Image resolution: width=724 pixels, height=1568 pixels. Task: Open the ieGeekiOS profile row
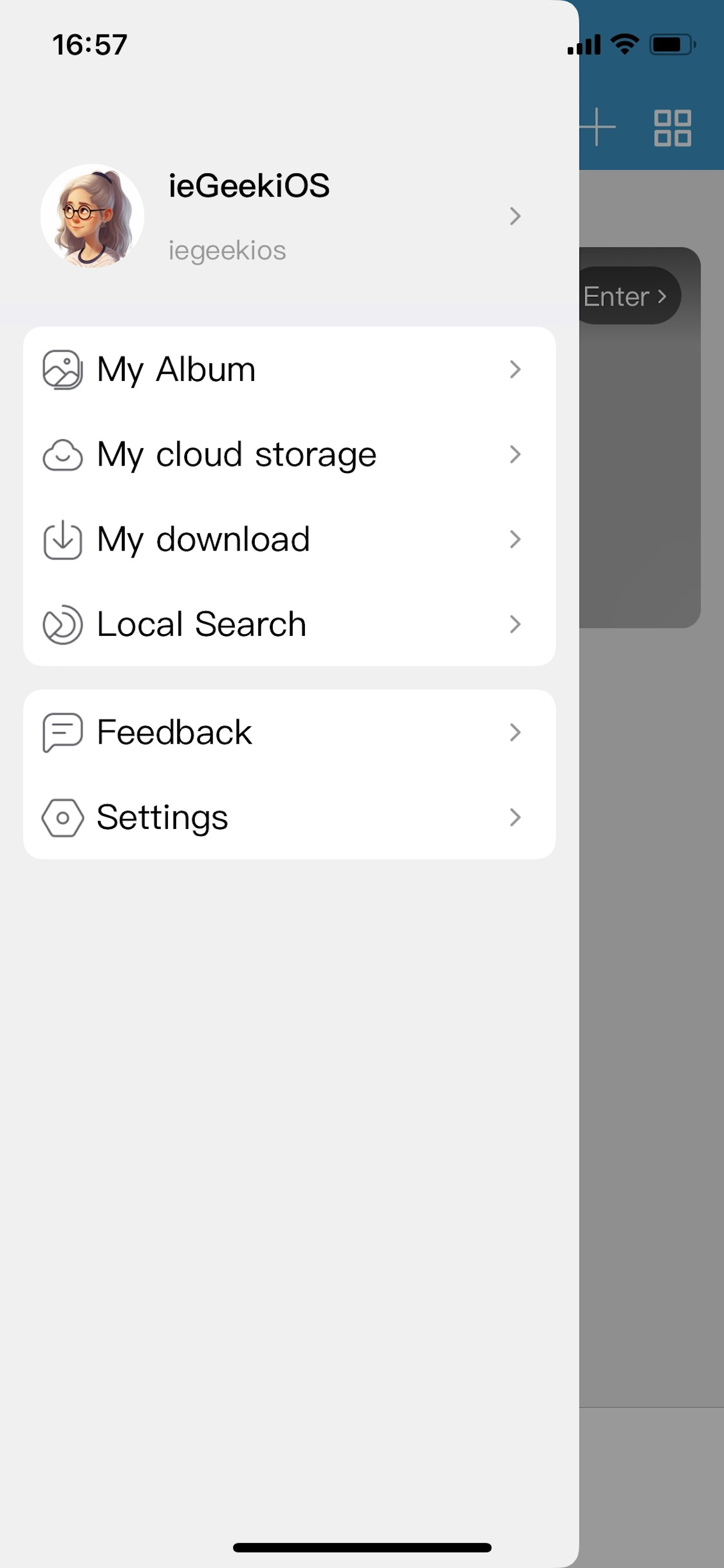[289, 216]
